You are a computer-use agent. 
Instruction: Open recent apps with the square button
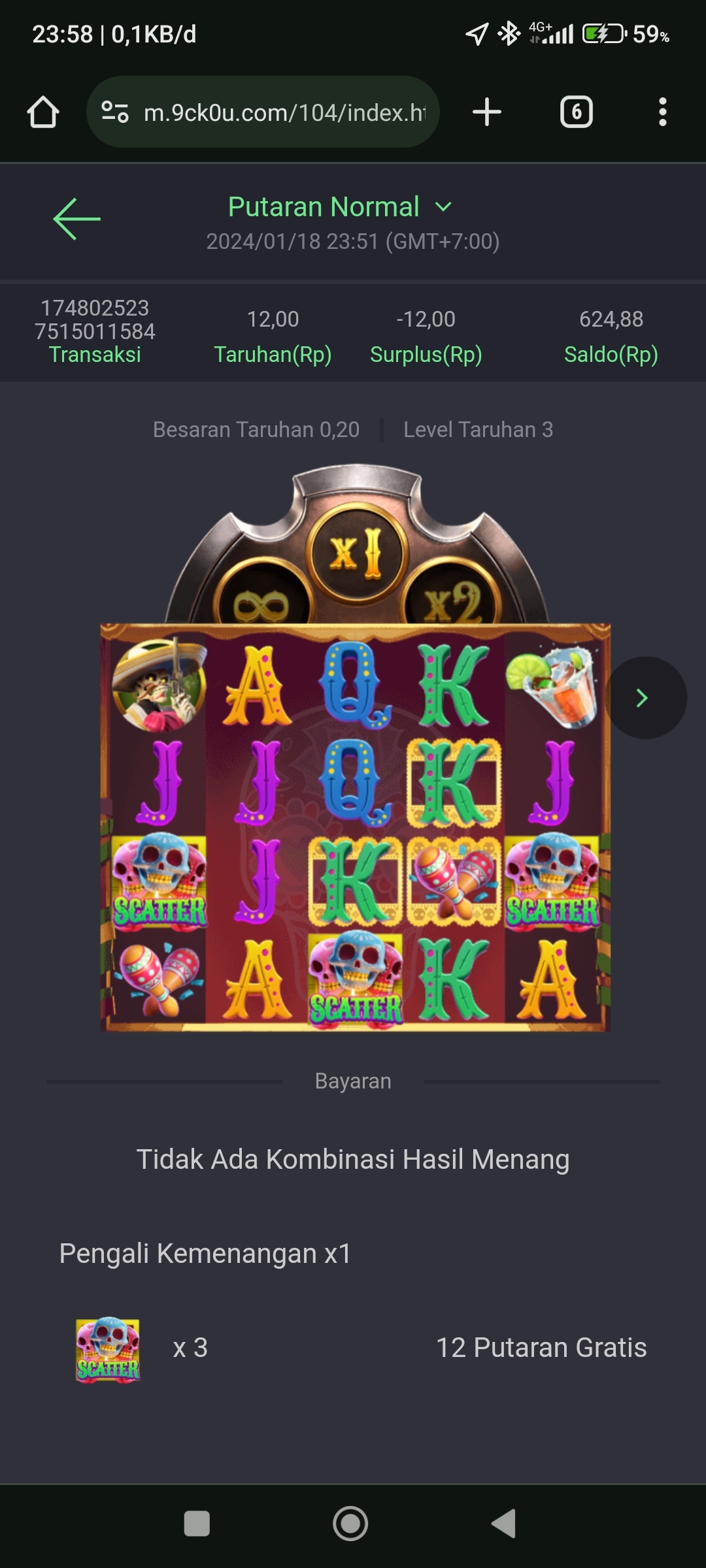(197, 1524)
